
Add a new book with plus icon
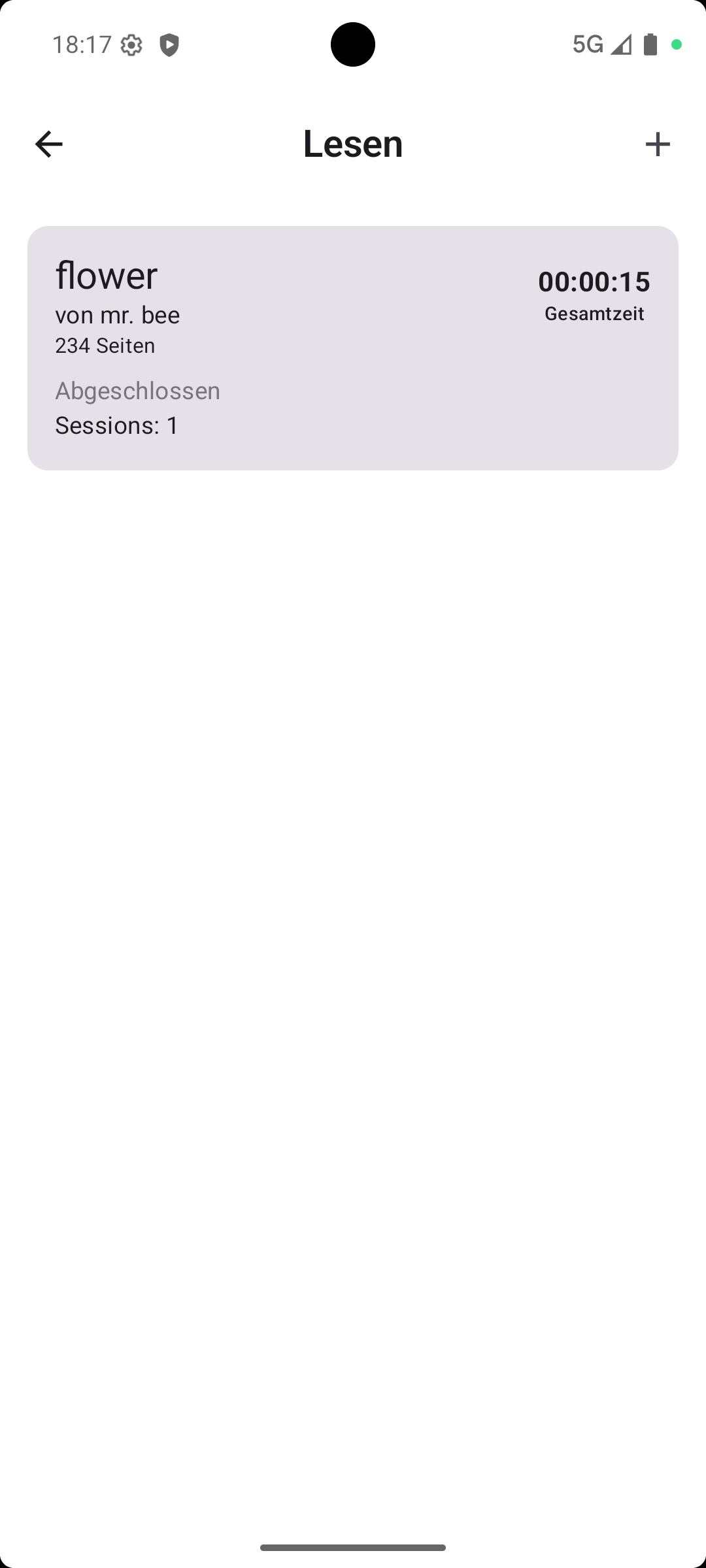point(657,144)
